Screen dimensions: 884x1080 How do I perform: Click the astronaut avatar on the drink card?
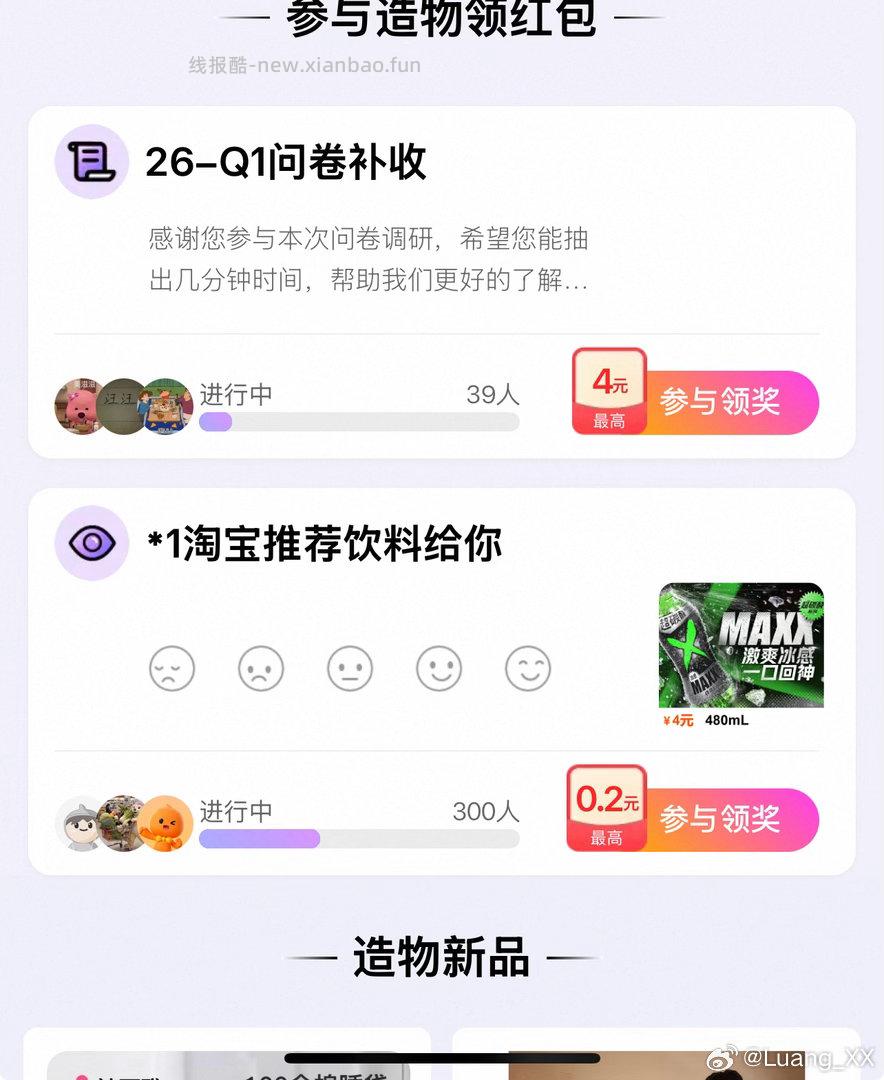(x=78, y=825)
